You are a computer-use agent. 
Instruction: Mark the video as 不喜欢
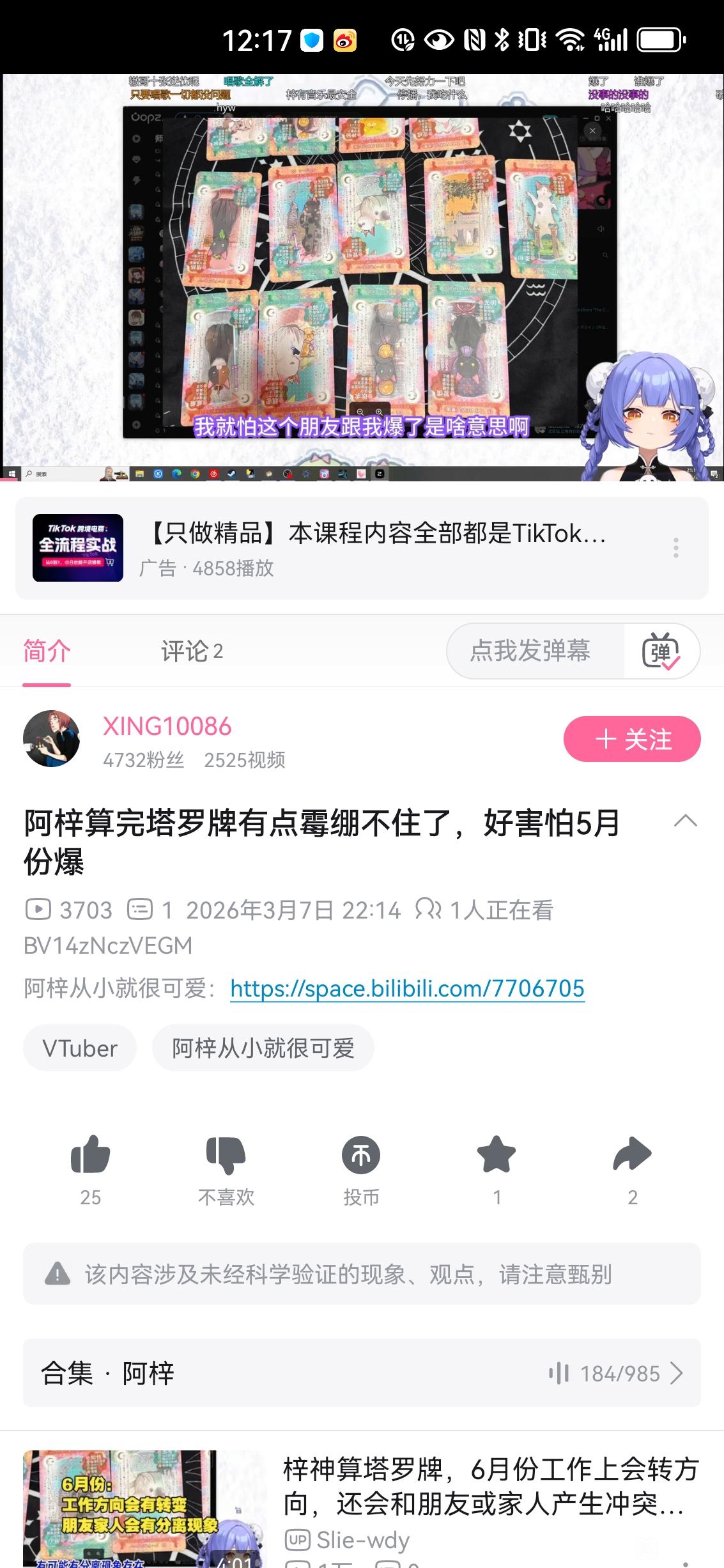[226, 1170]
